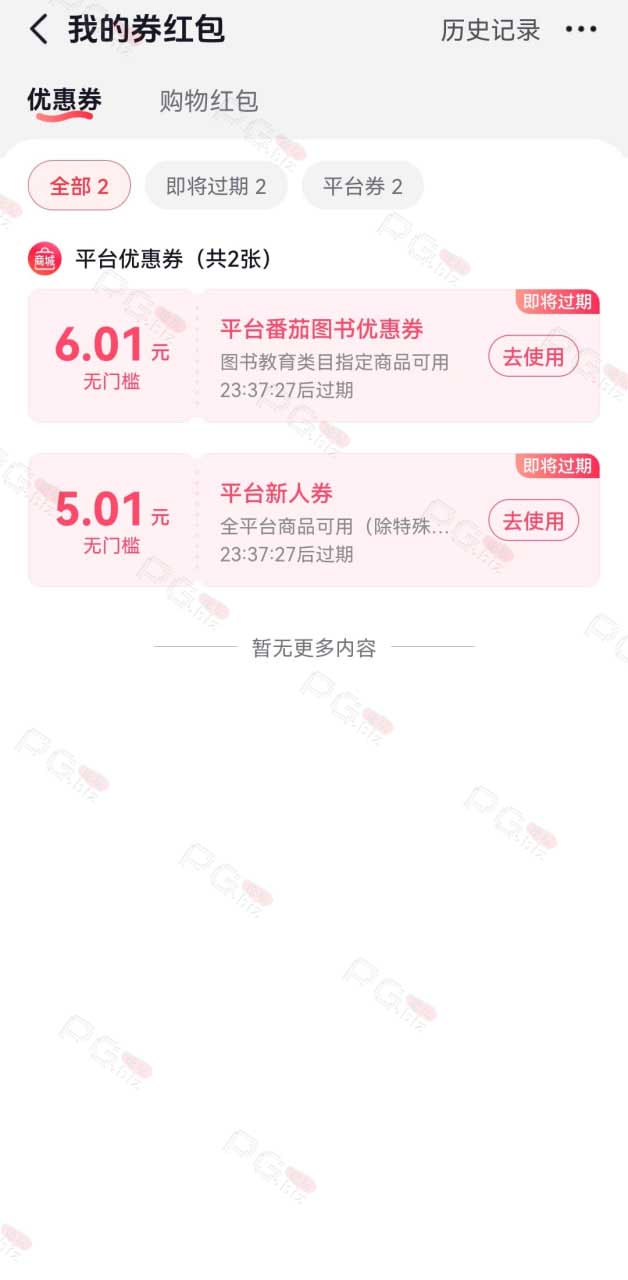Tap 去使用 on 平台番茄图书优惠券
The height and width of the screenshot is (1280, 628).
(533, 357)
